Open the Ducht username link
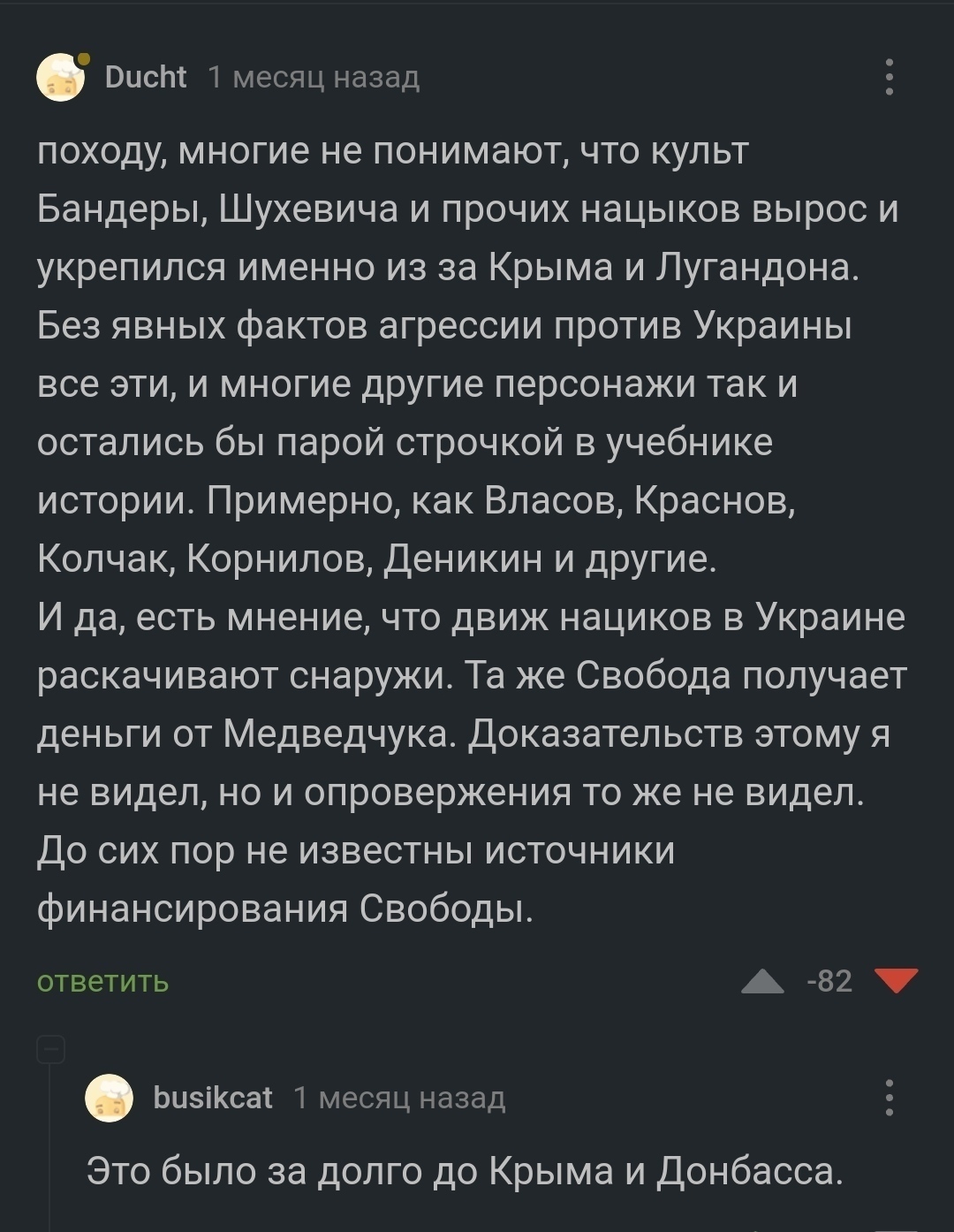Viewport: 954px width, 1232px height. point(146,78)
